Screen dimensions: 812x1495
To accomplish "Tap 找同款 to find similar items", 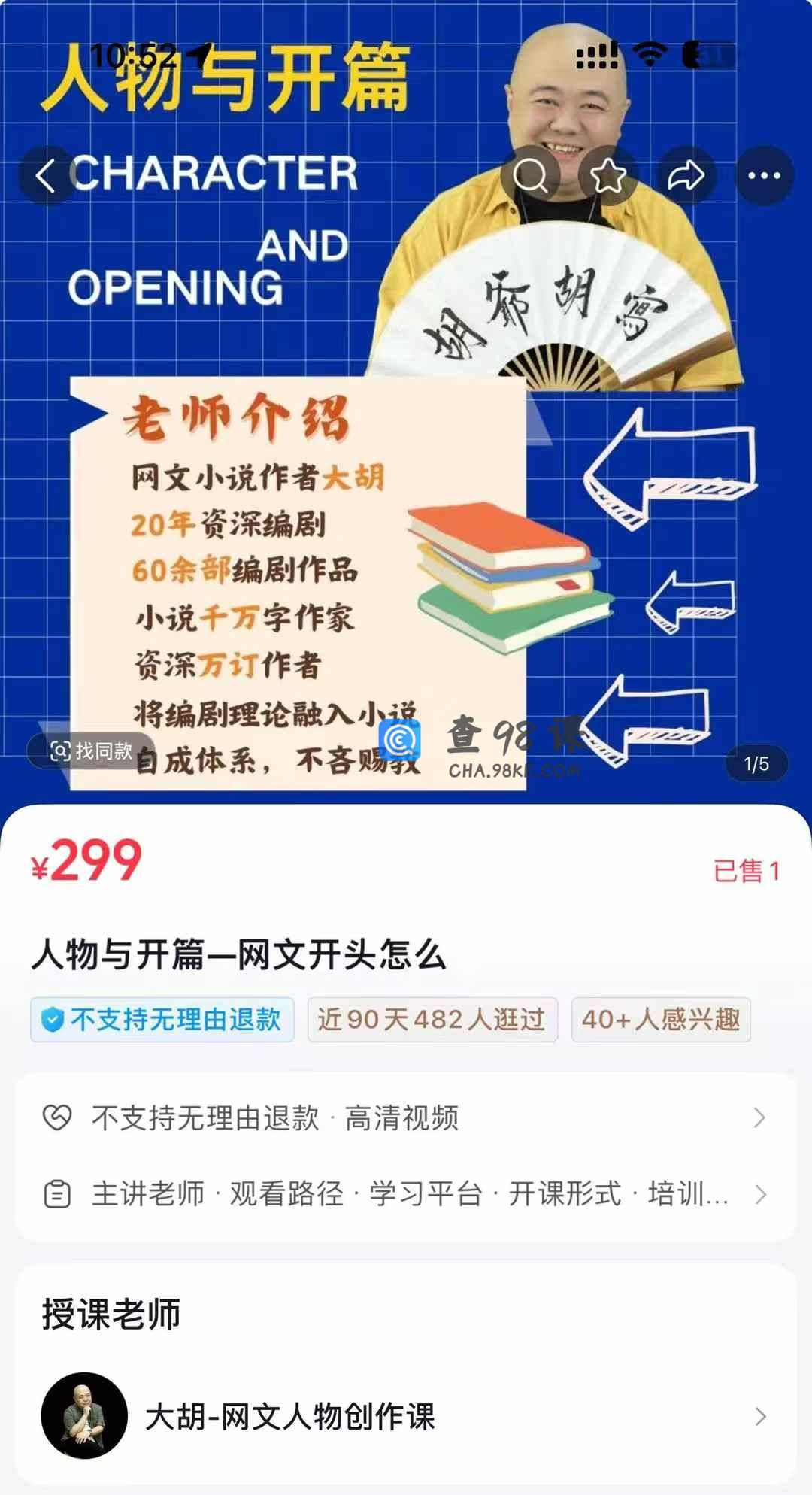I will [x=92, y=751].
